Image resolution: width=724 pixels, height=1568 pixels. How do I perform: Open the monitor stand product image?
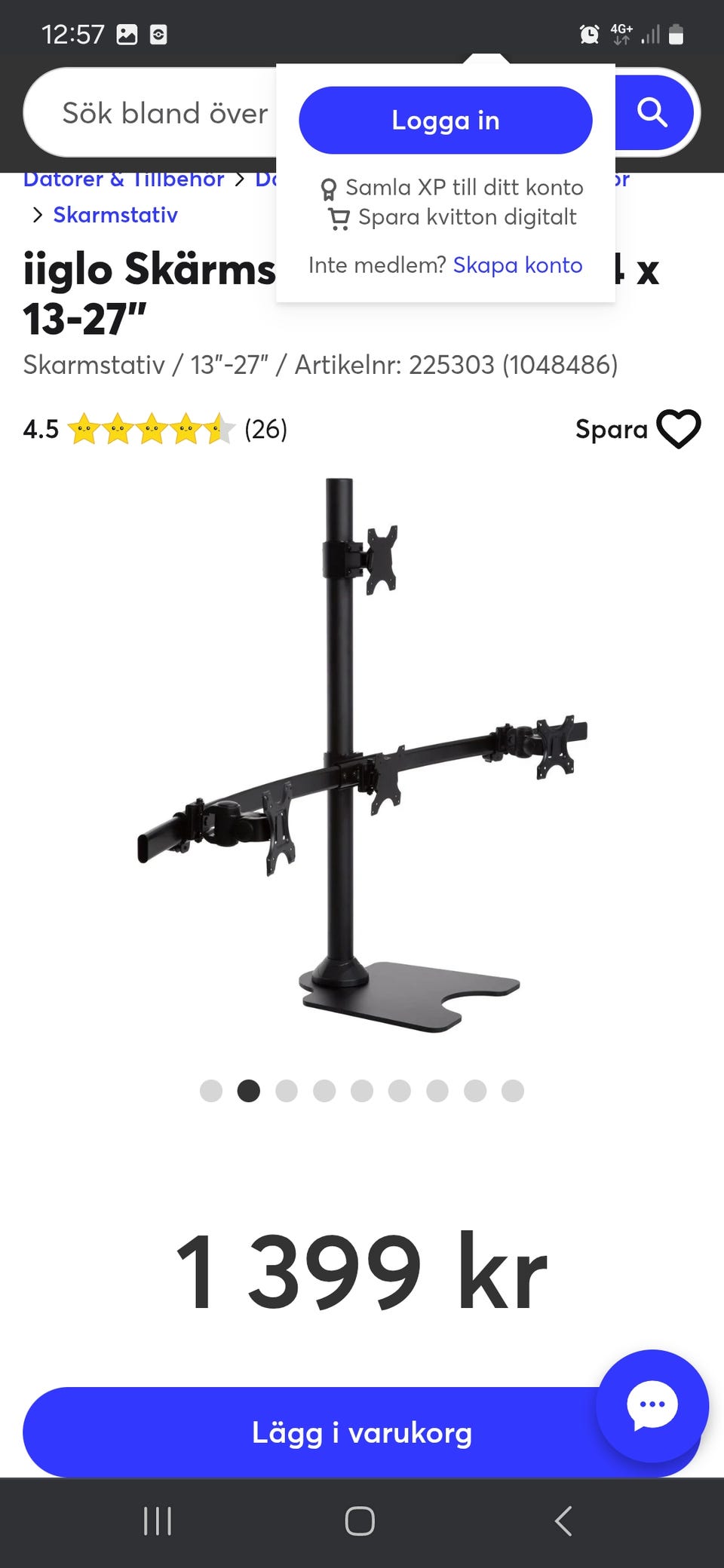tap(362, 754)
